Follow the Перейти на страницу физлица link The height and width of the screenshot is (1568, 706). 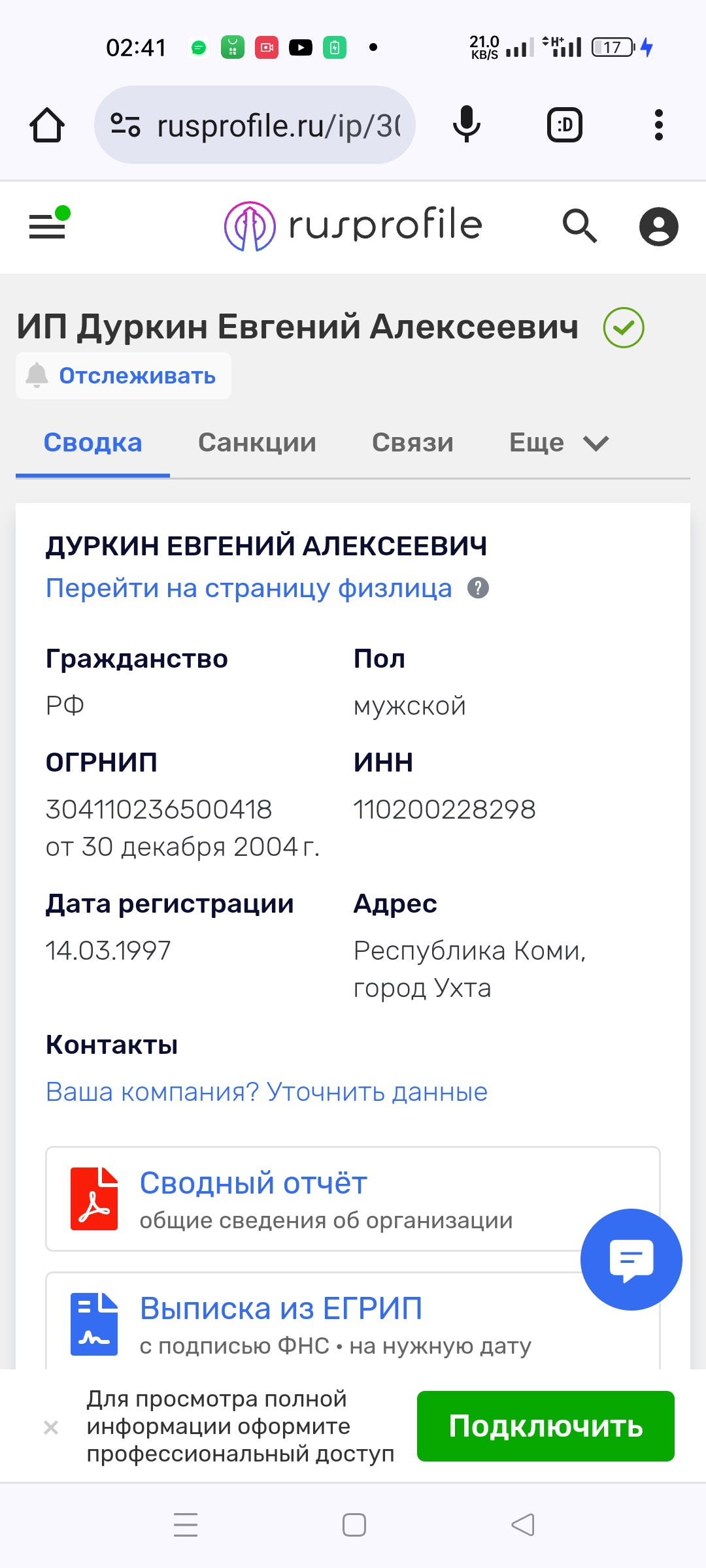point(248,588)
